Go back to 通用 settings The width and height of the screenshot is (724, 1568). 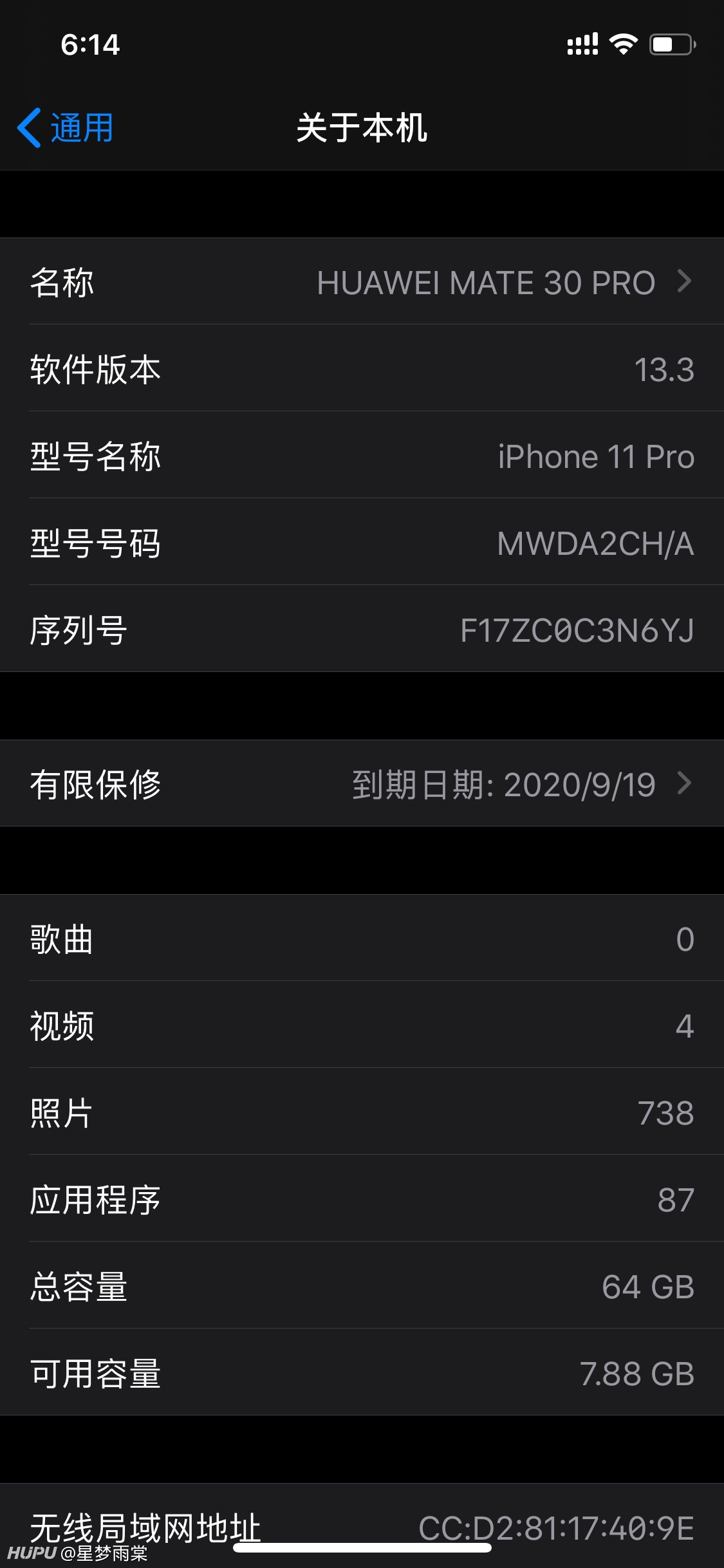point(65,127)
